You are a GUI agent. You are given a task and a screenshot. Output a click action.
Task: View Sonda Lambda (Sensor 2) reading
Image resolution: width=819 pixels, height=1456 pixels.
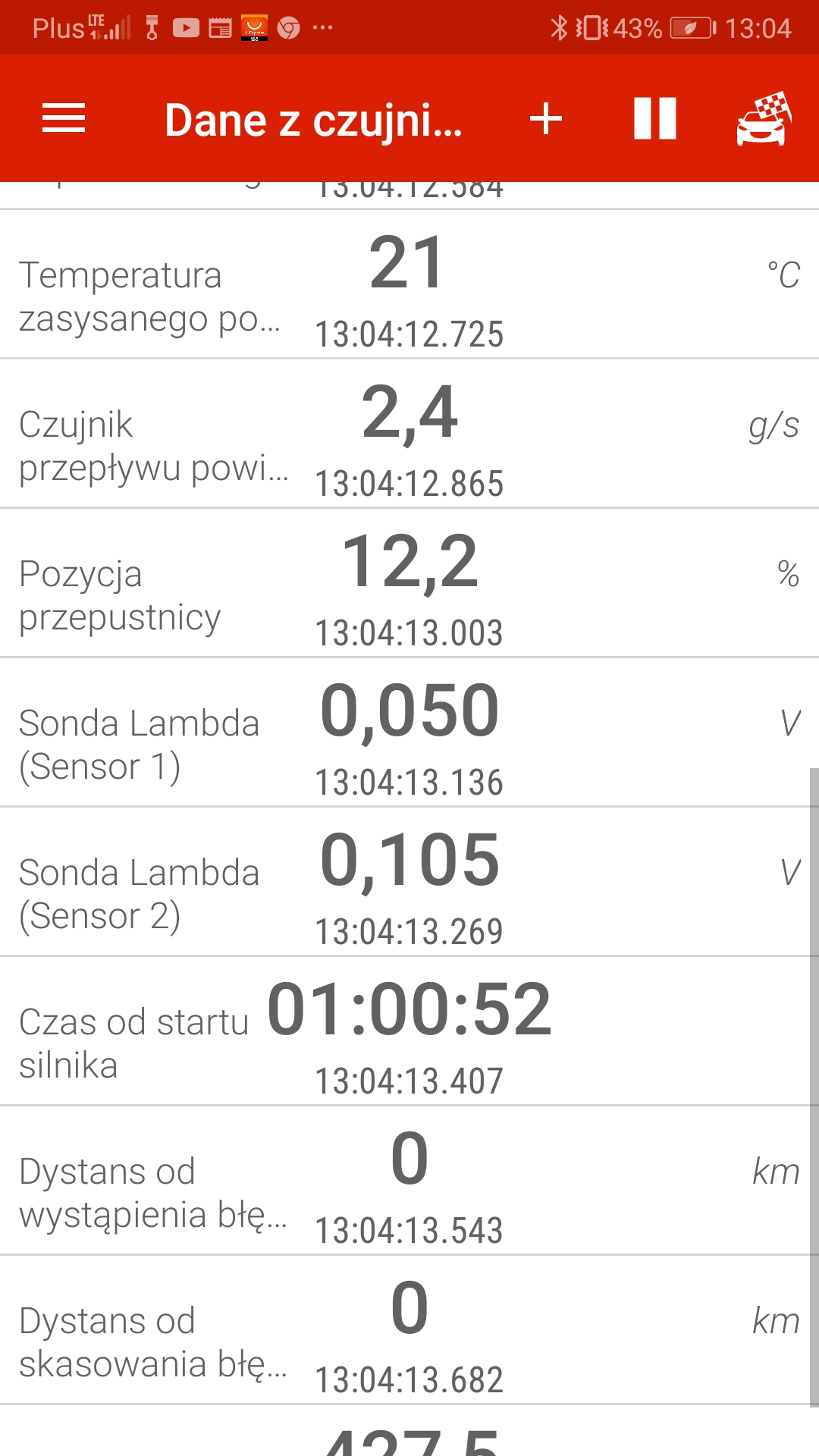click(409, 882)
